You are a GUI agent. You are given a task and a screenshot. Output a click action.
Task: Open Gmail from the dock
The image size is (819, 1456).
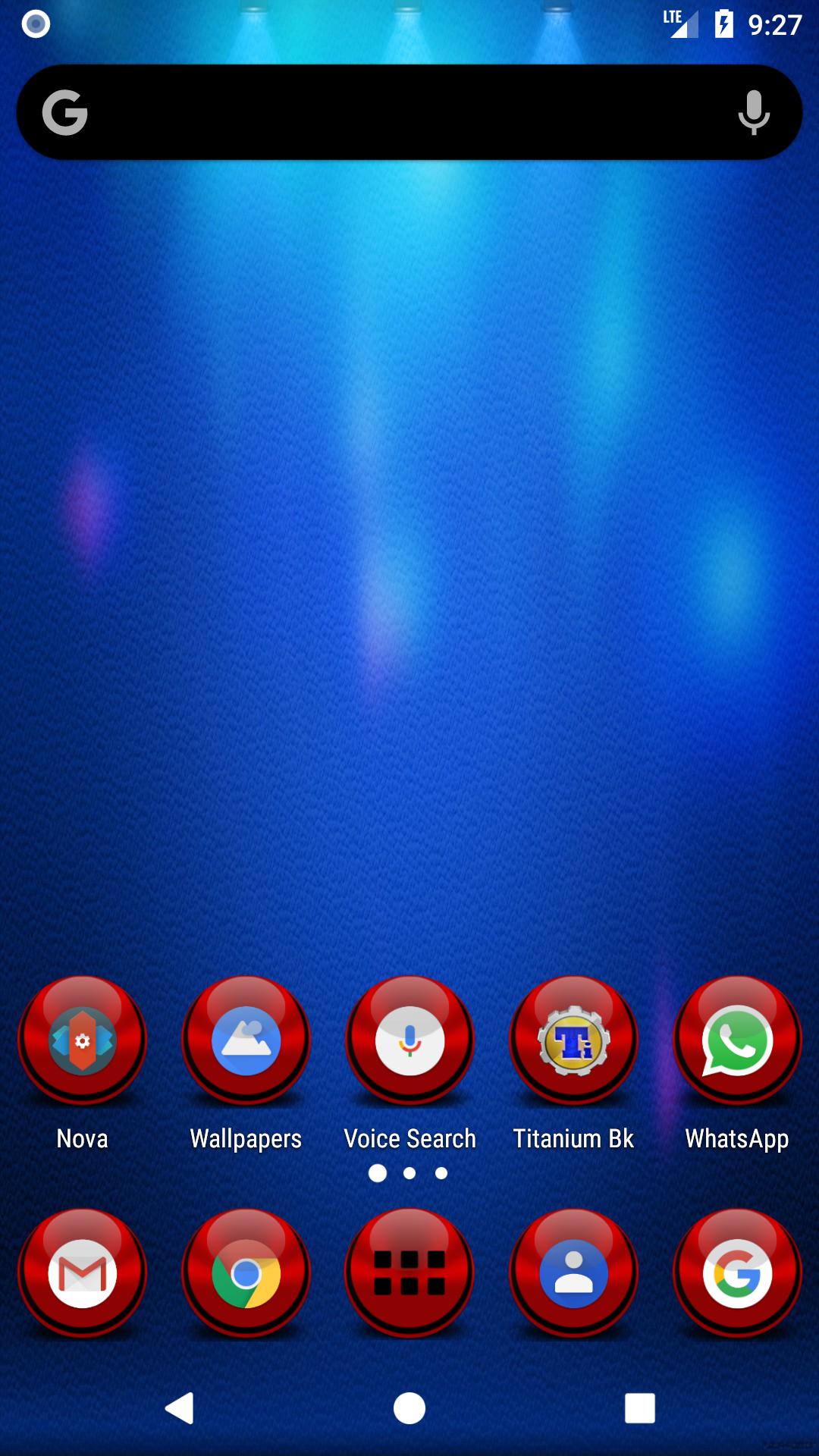tap(82, 1273)
